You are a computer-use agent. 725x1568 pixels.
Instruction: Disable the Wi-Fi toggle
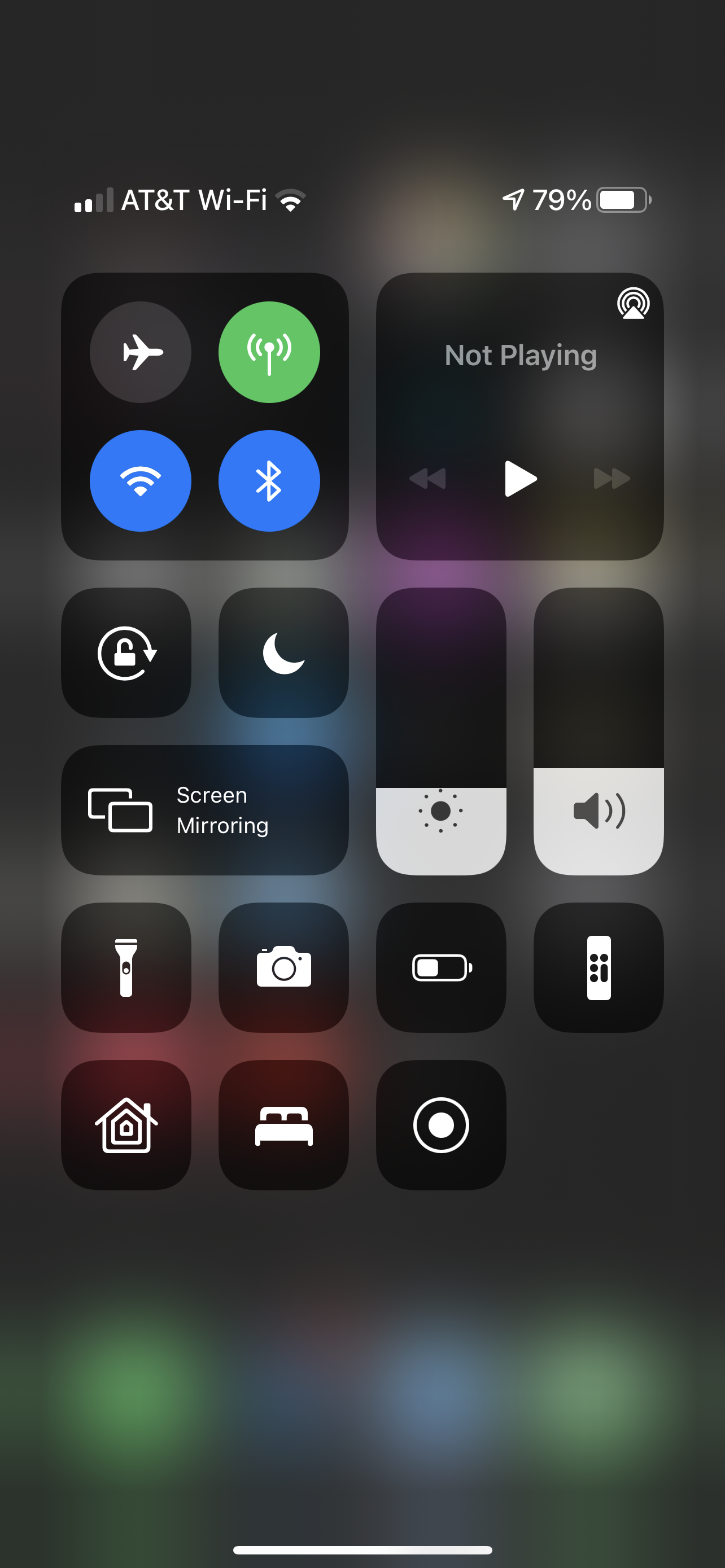(141, 481)
